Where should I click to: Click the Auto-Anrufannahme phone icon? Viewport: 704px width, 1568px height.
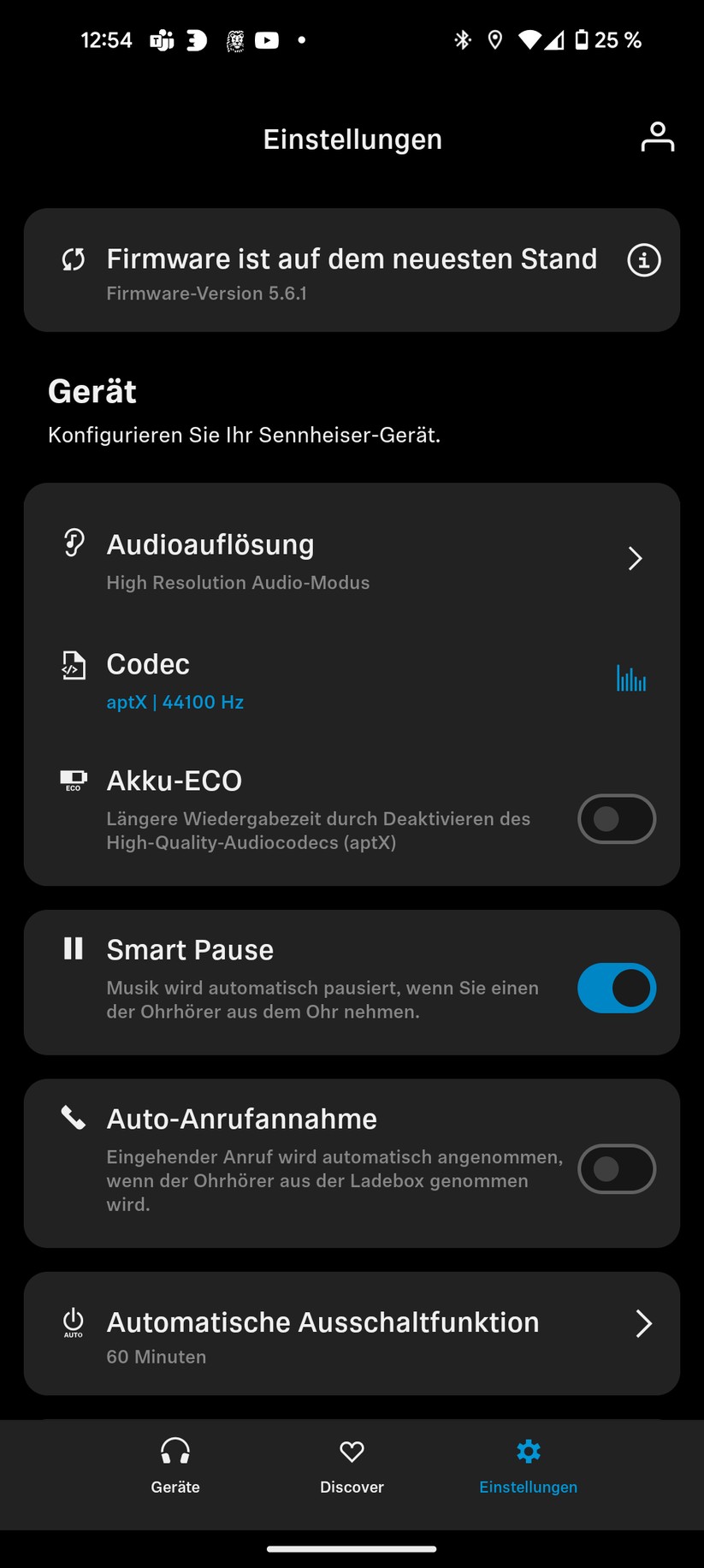click(x=74, y=1118)
